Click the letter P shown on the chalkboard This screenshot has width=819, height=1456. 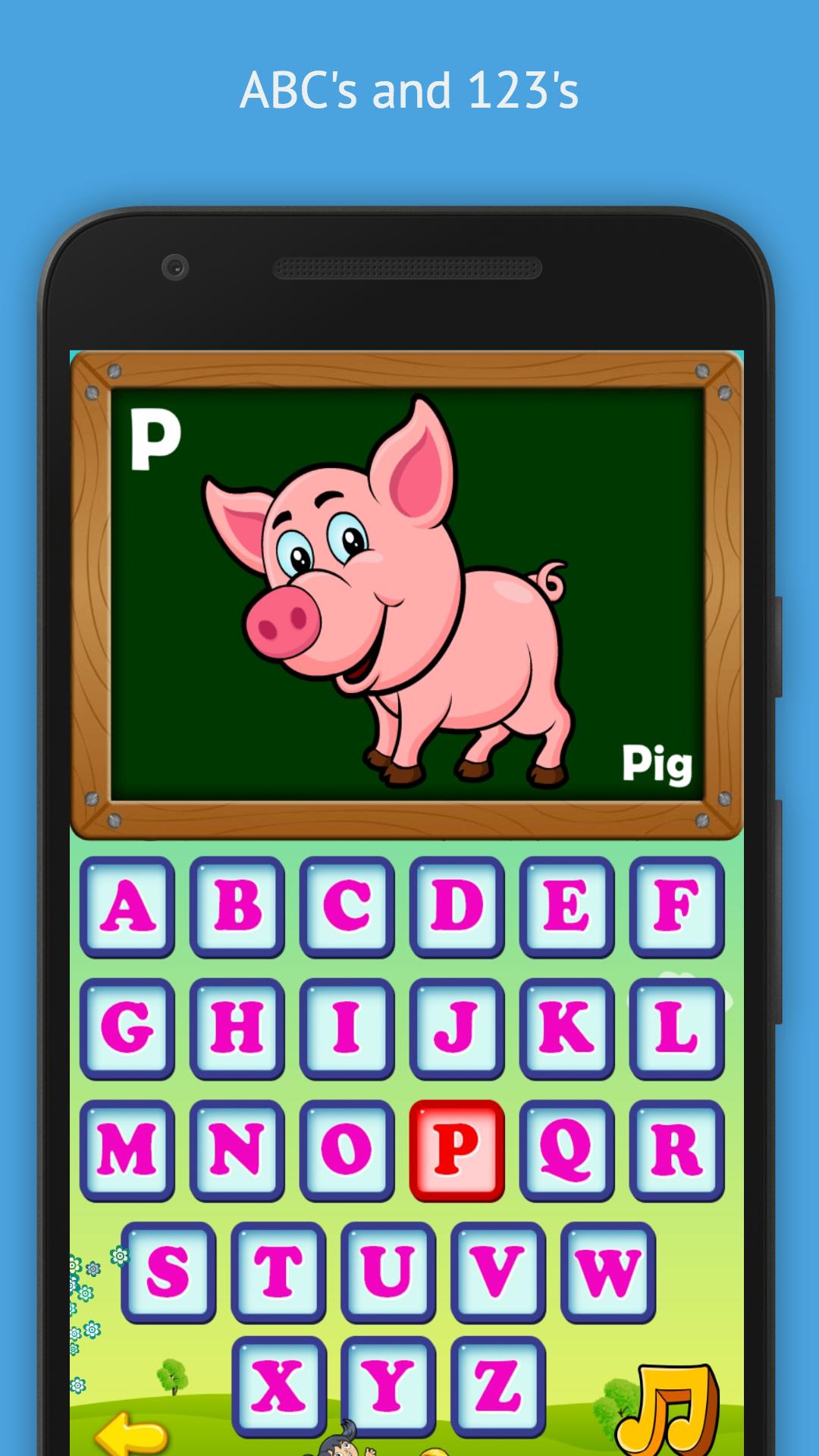point(155,440)
